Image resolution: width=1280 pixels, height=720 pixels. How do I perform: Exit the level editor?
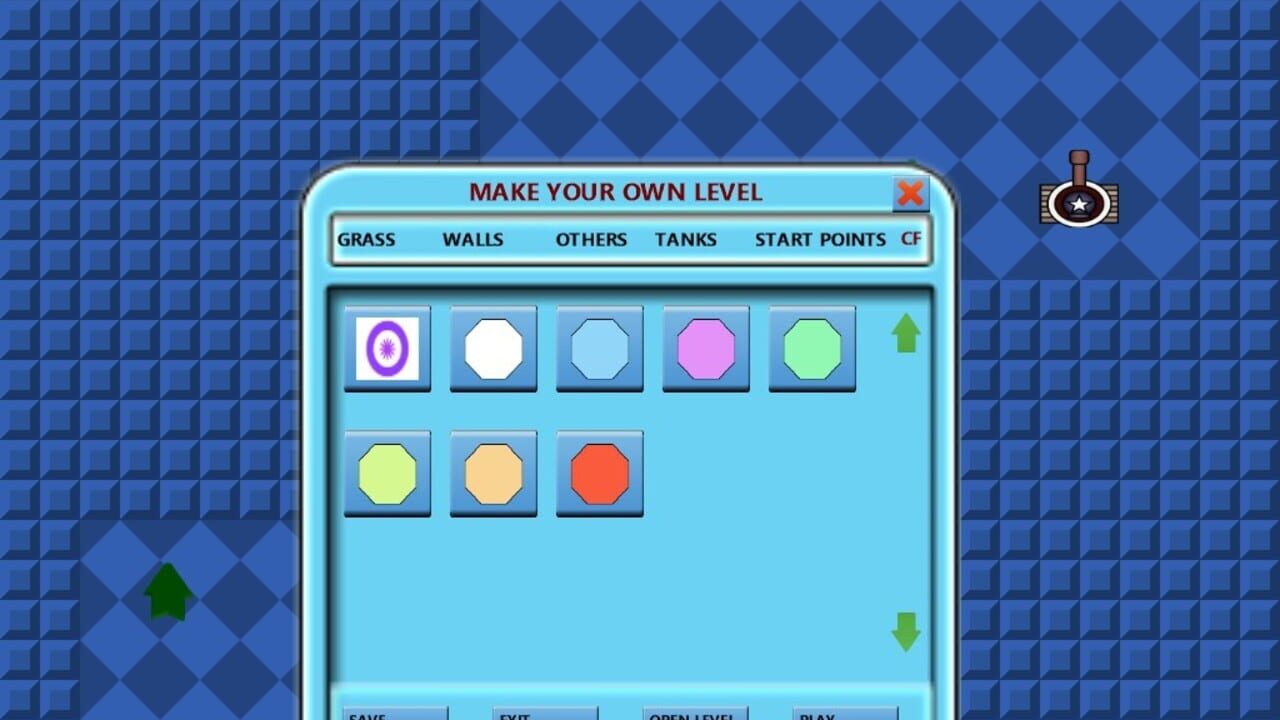[545, 714]
